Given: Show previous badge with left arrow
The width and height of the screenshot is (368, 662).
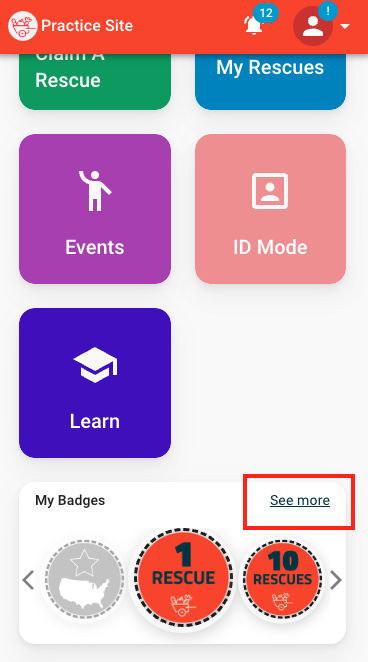Looking at the screenshot, I should click(x=28, y=580).
